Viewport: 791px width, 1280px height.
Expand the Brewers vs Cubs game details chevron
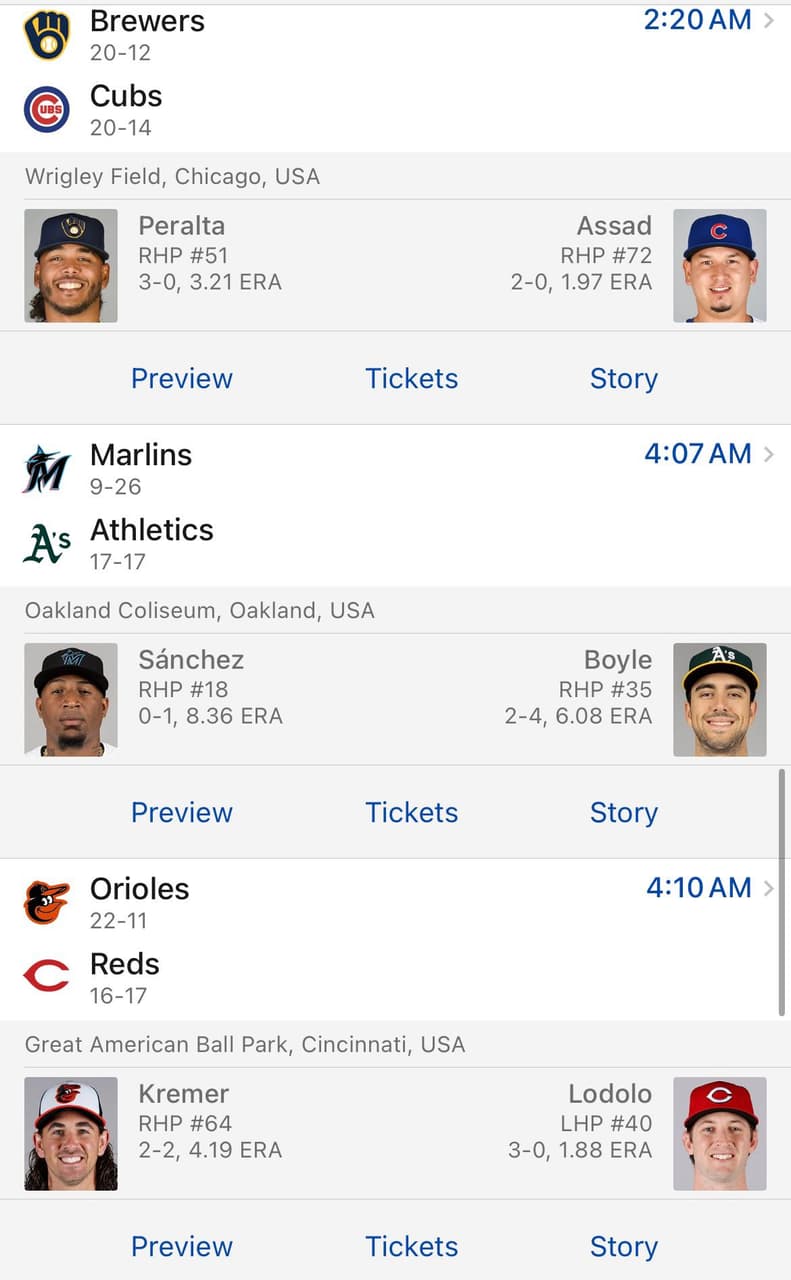click(x=768, y=20)
